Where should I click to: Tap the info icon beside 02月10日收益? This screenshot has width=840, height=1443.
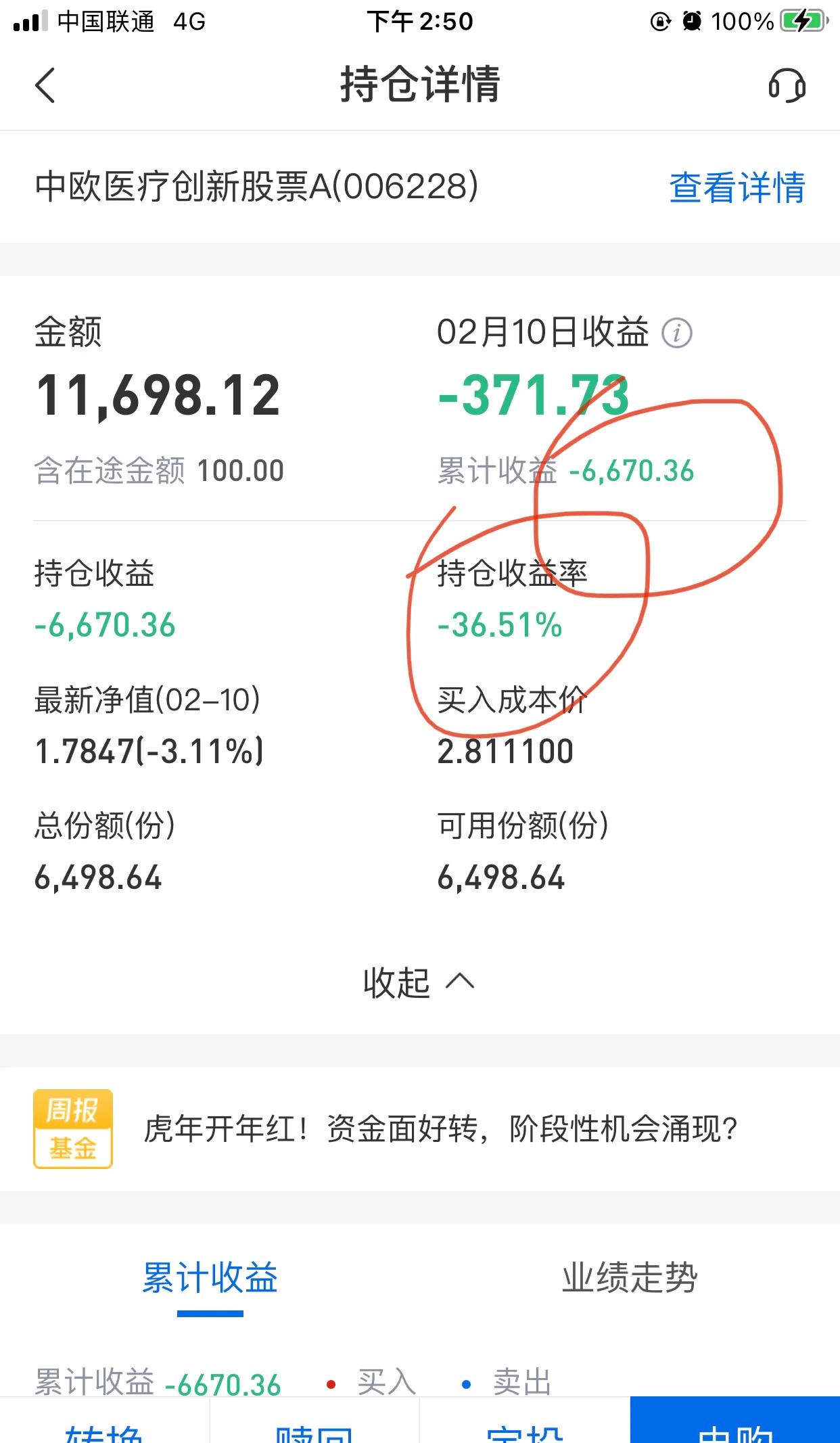tap(676, 333)
